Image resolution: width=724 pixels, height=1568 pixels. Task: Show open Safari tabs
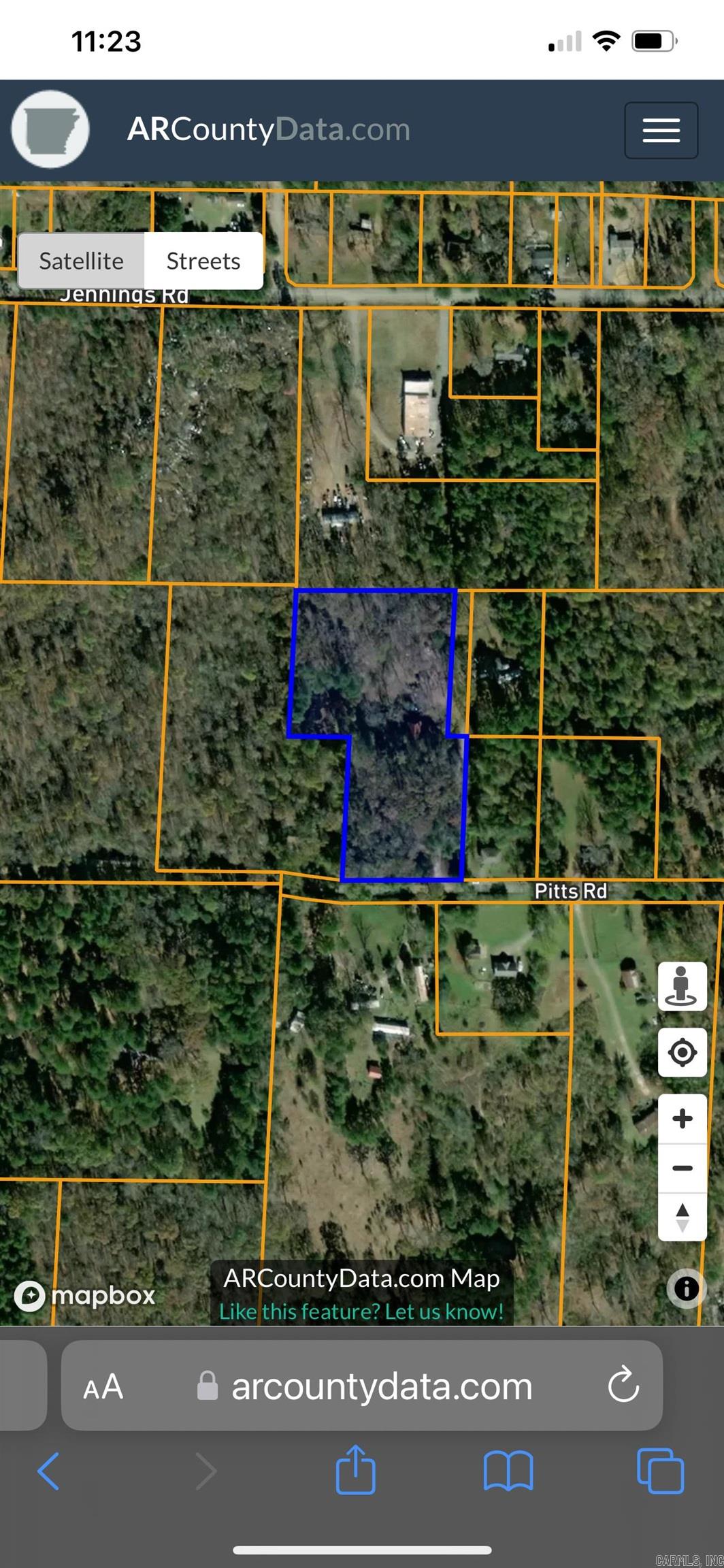659,1471
